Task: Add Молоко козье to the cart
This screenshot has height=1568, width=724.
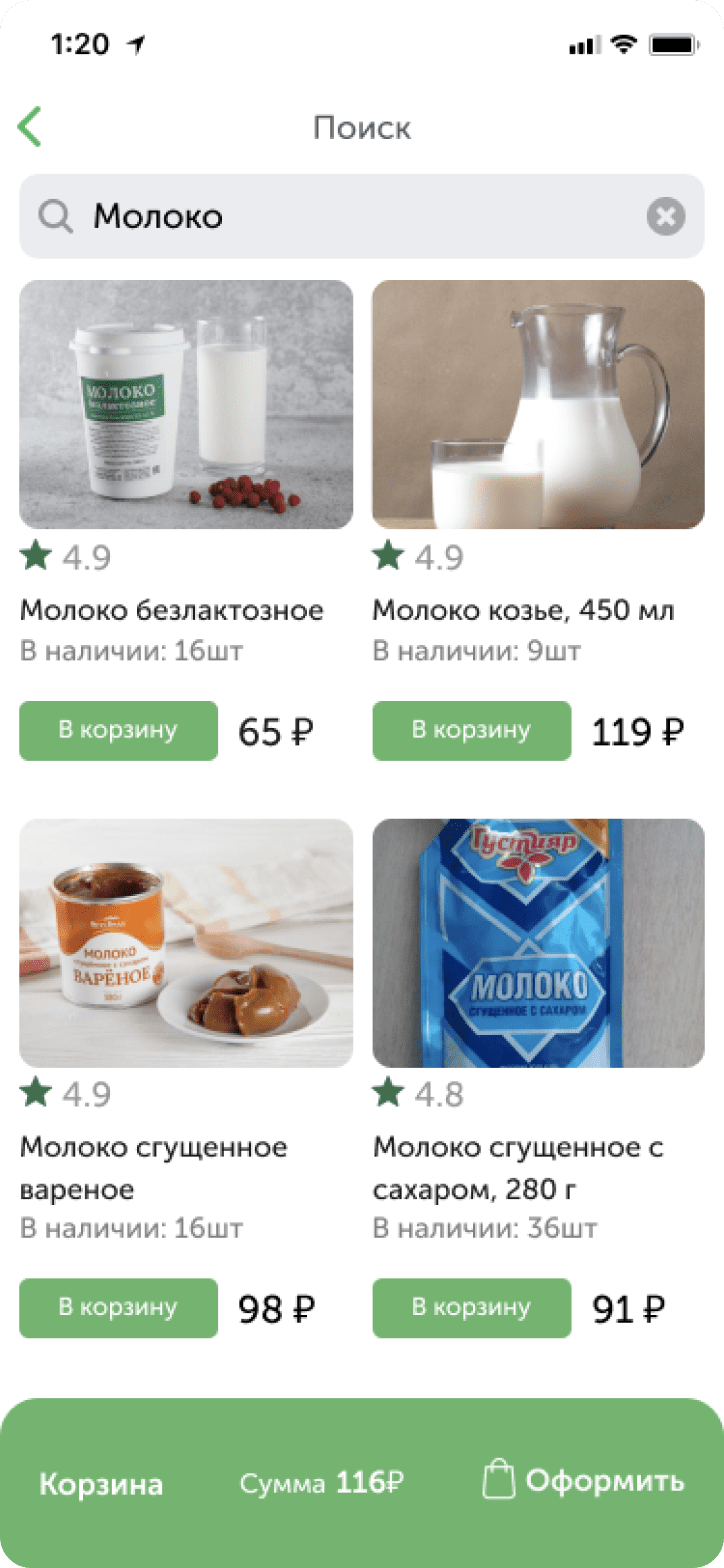Action: (x=471, y=731)
